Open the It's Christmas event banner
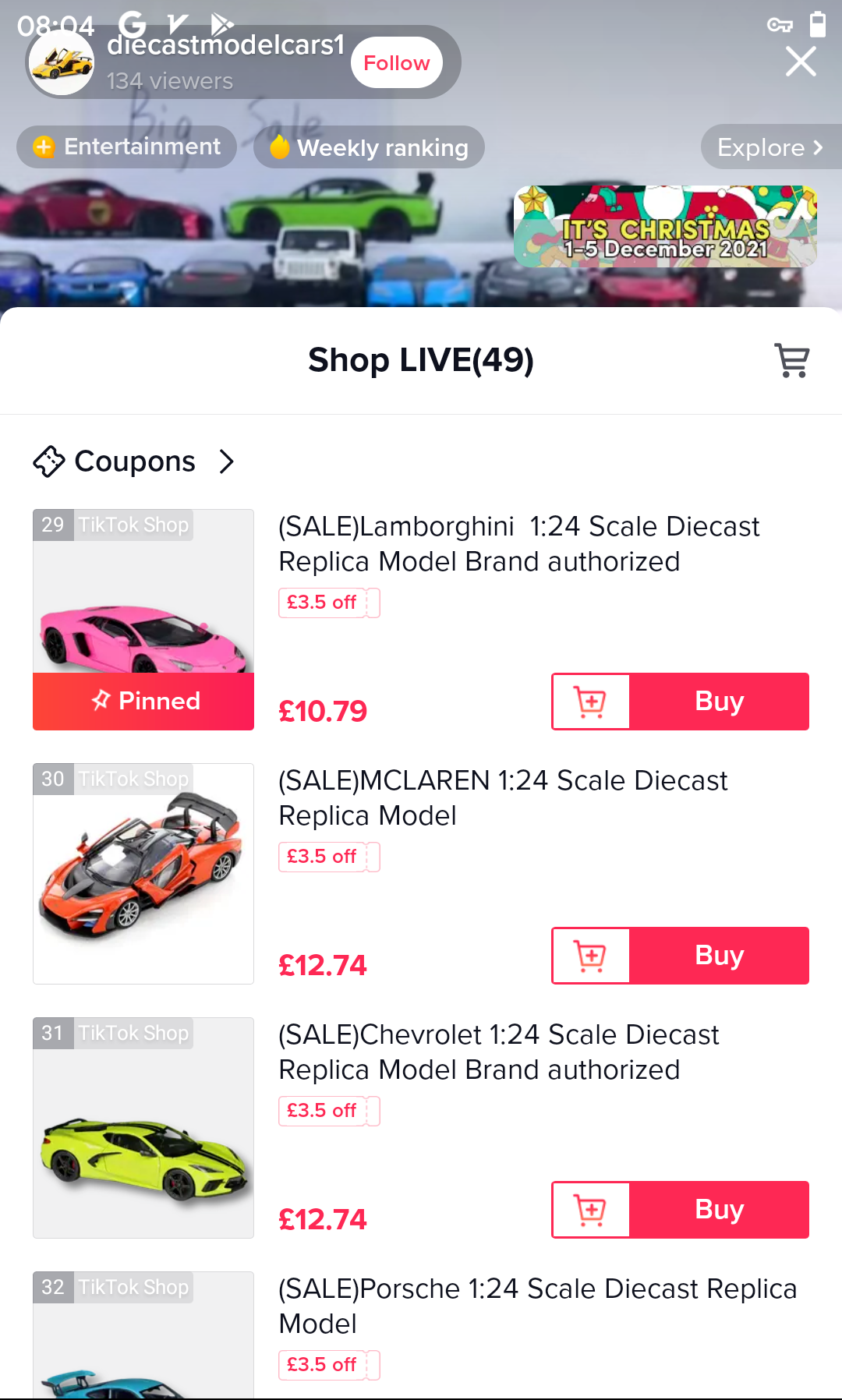Screen dimensions: 842x1400 pyautogui.click(x=665, y=227)
